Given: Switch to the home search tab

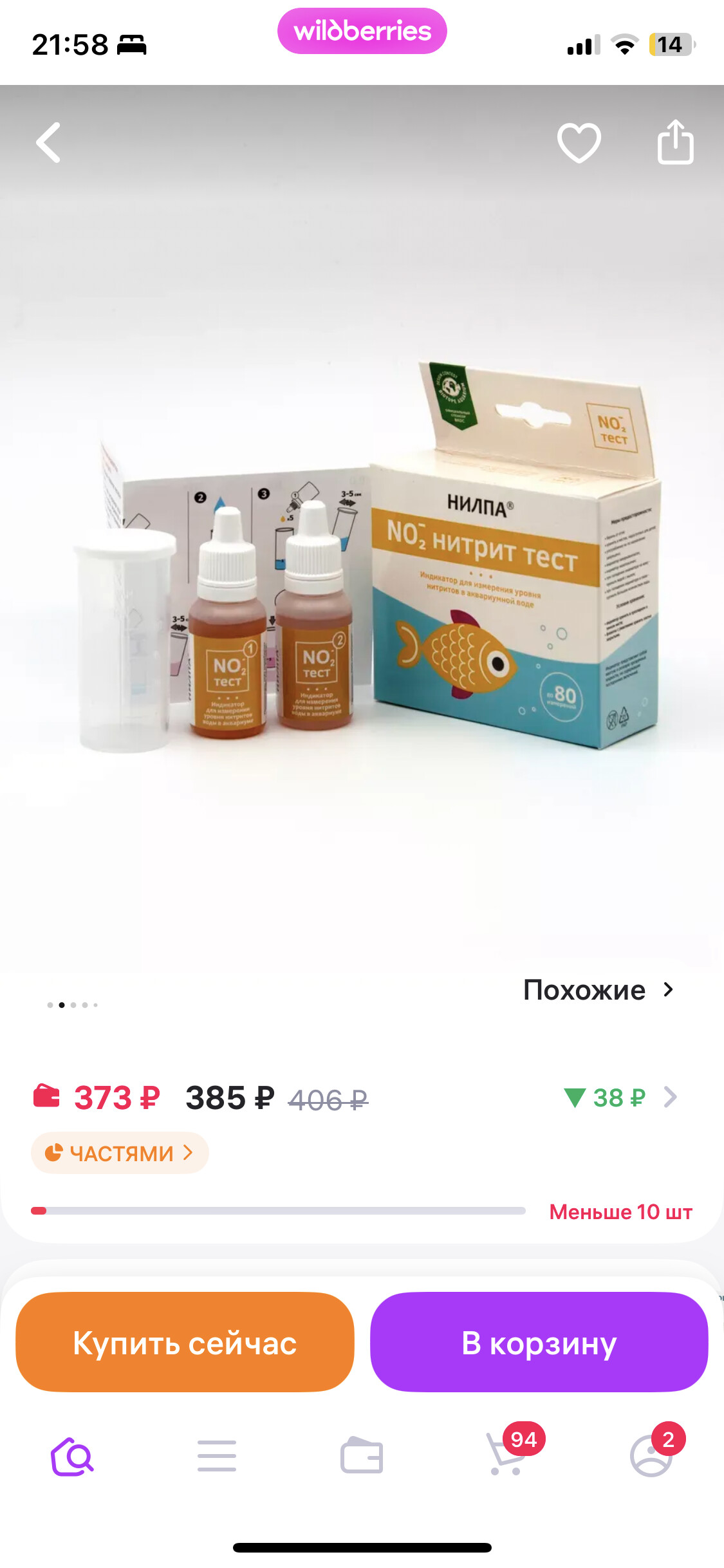Looking at the screenshot, I should 72,1456.
